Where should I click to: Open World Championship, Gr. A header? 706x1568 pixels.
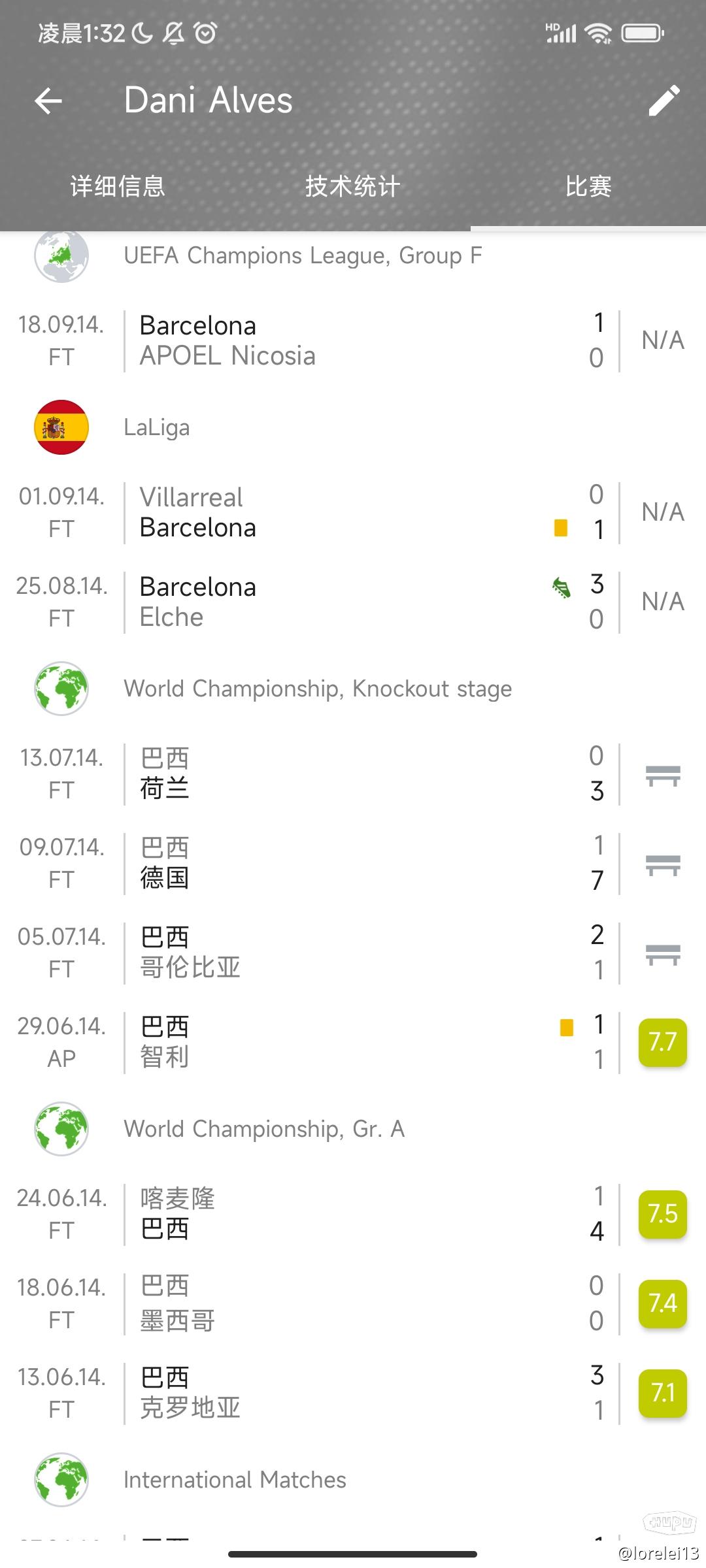click(x=353, y=1129)
